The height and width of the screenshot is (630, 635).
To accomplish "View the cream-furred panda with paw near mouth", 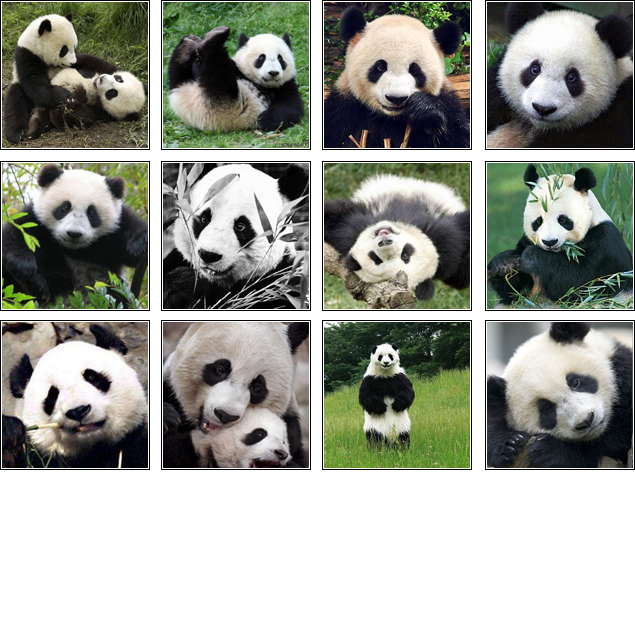I will pyautogui.click(x=397, y=75).
